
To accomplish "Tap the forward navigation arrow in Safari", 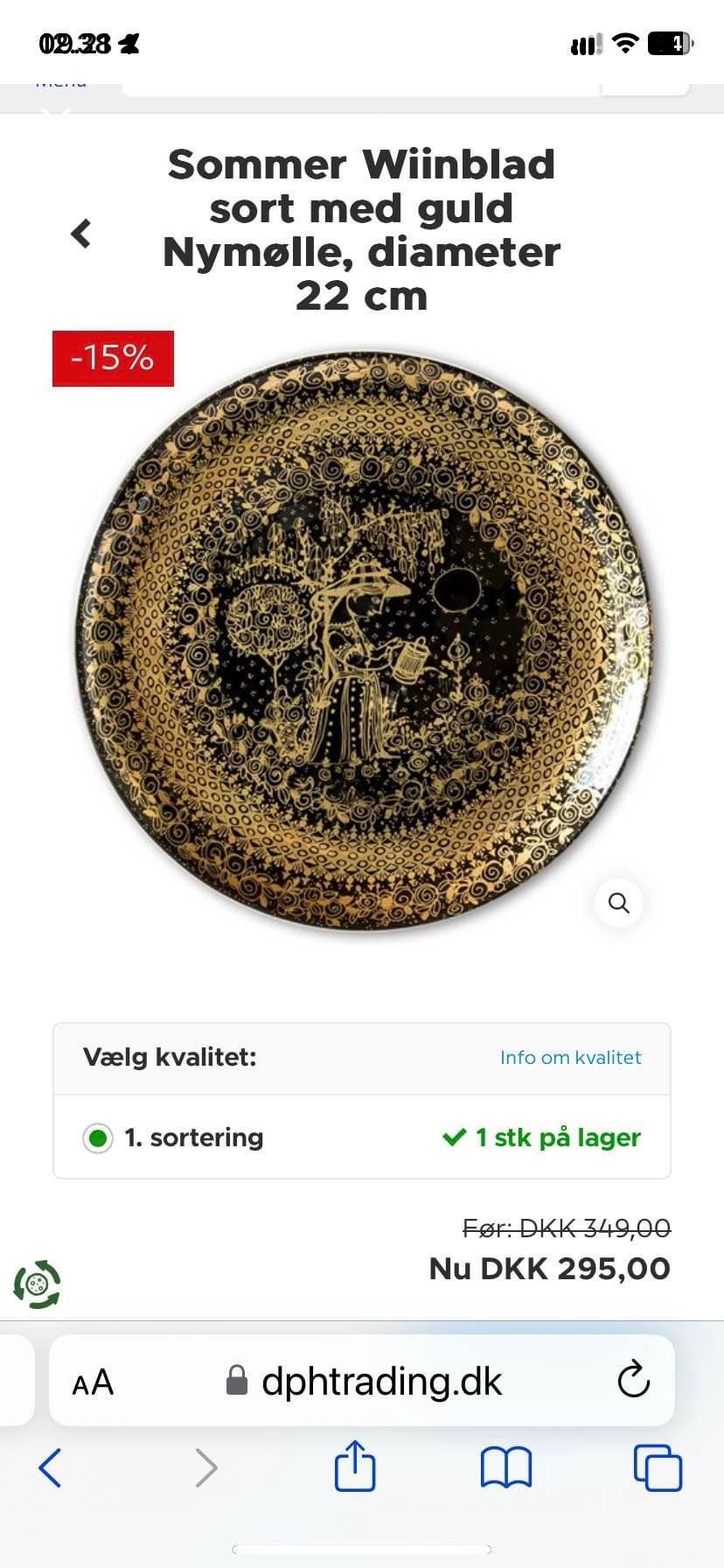I will point(204,1468).
